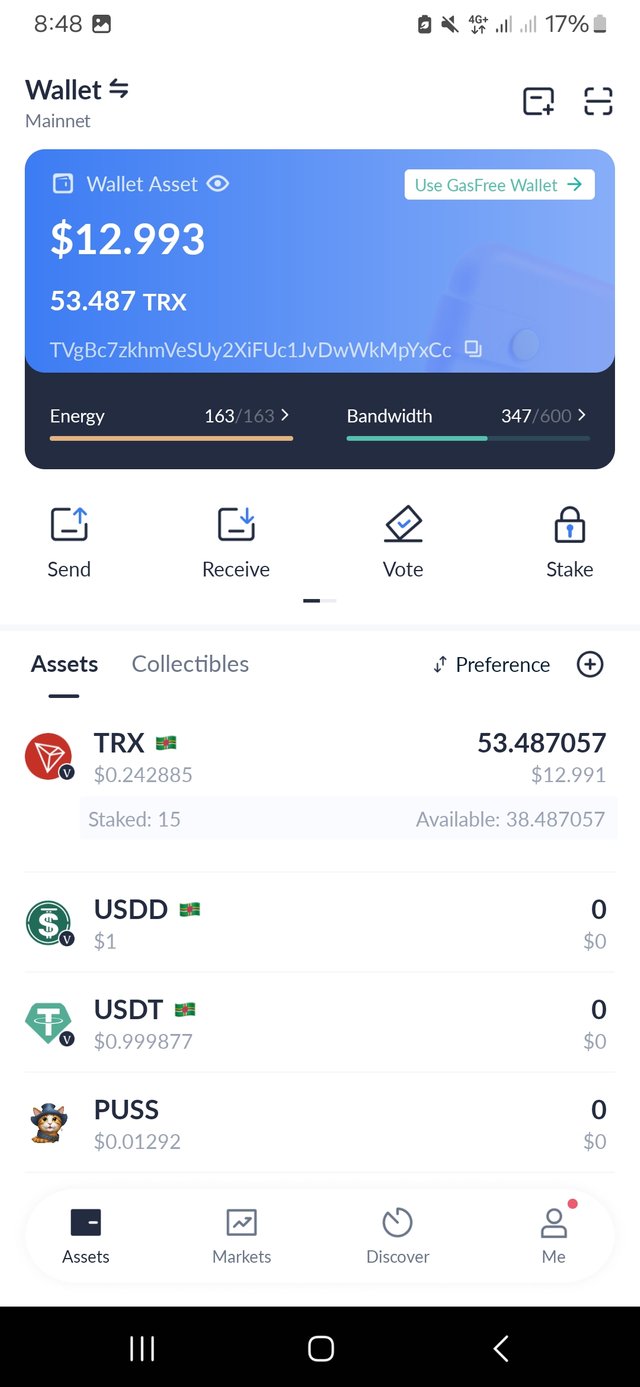This screenshot has width=640, height=1387.
Task: Open the add wallet icon
Action: [x=538, y=101]
